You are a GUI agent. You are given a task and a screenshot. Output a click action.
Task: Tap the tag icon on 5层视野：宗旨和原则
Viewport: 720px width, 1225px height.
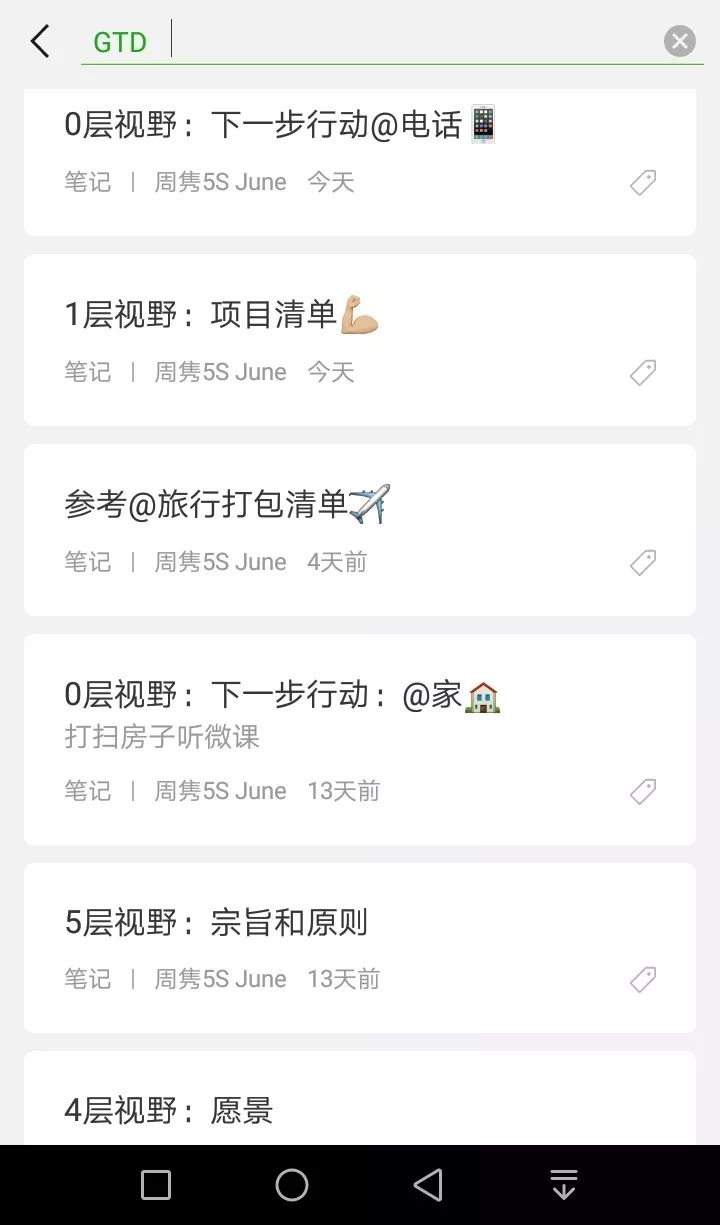[x=643, y=980]
